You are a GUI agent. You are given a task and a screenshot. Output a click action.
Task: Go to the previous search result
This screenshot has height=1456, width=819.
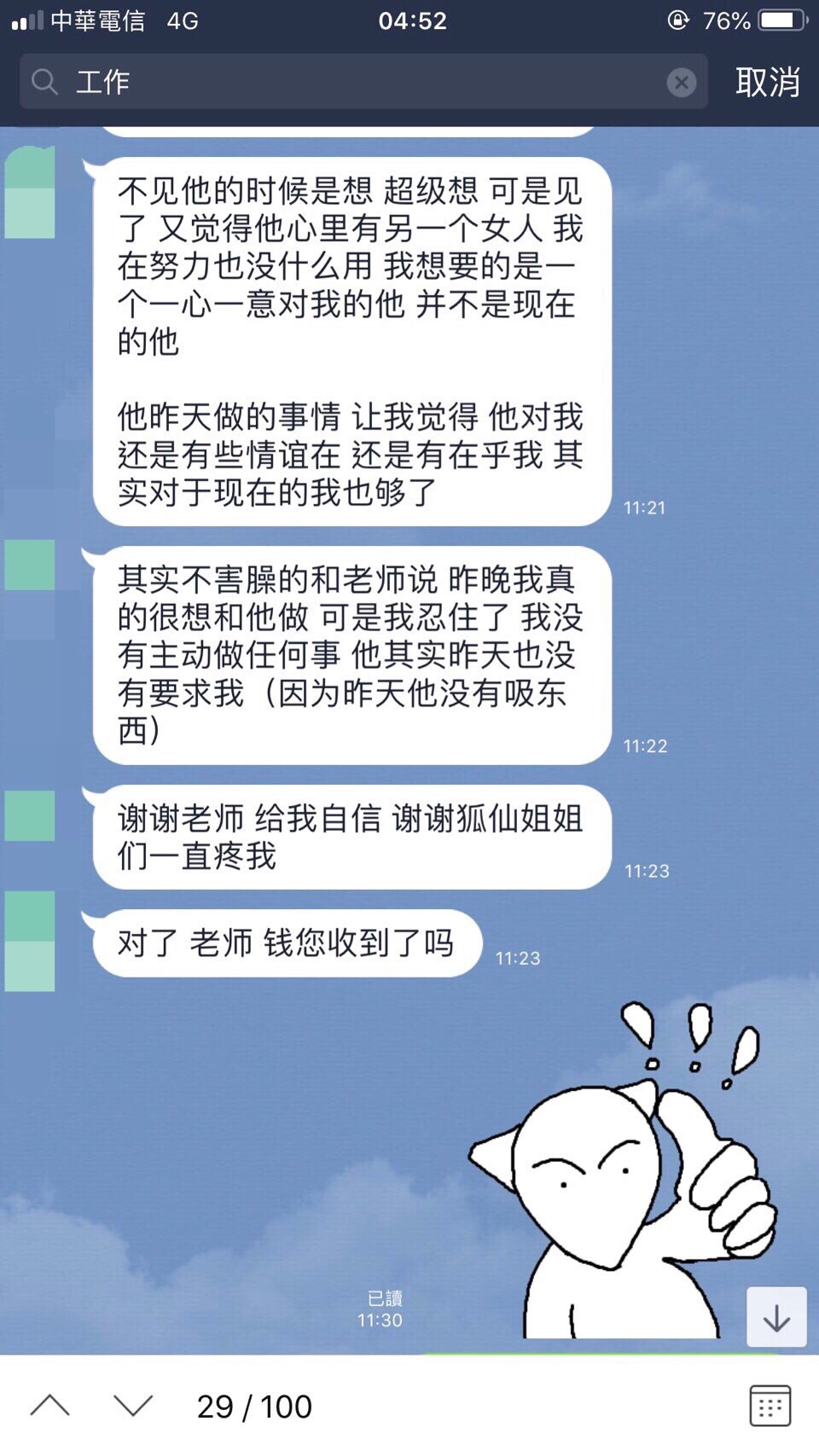tap(50, 1406)
